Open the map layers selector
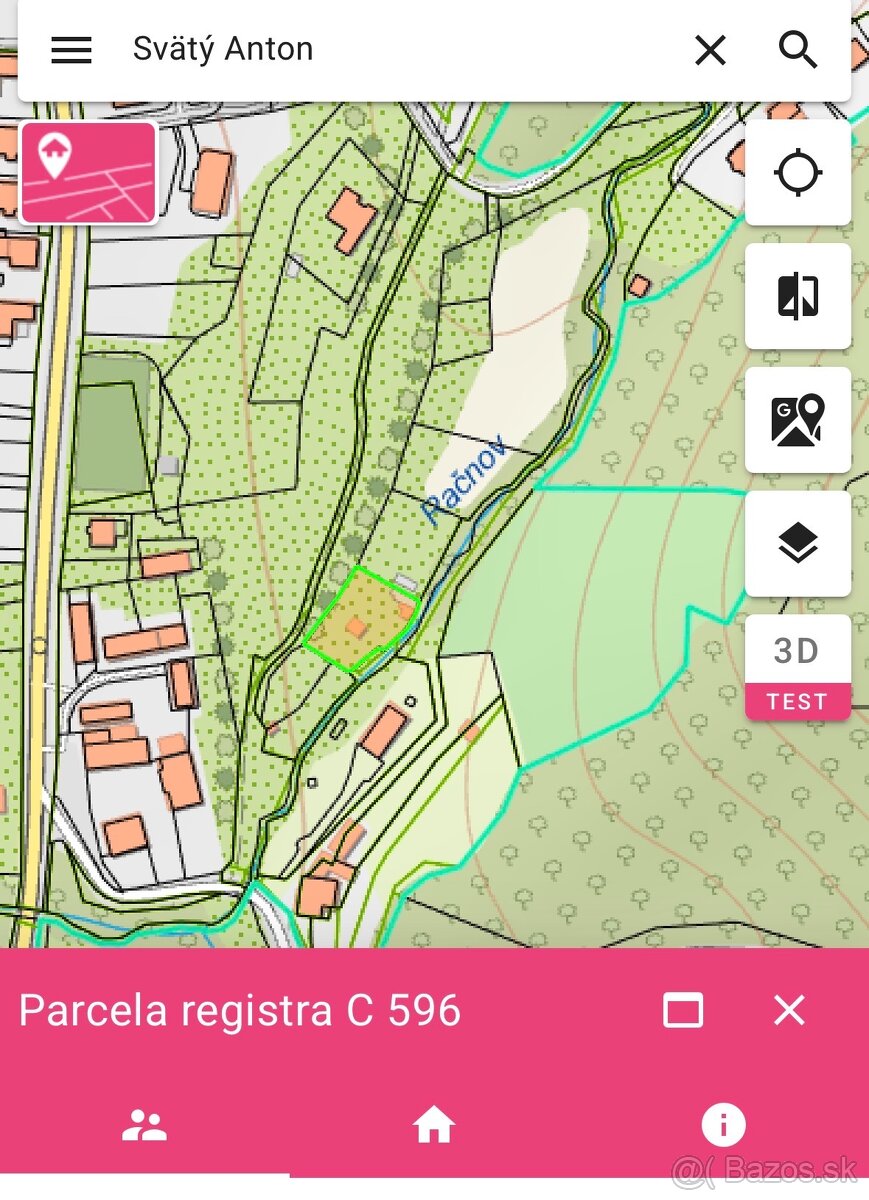Screen dimensions: 869x1200 tap(797, 543)
